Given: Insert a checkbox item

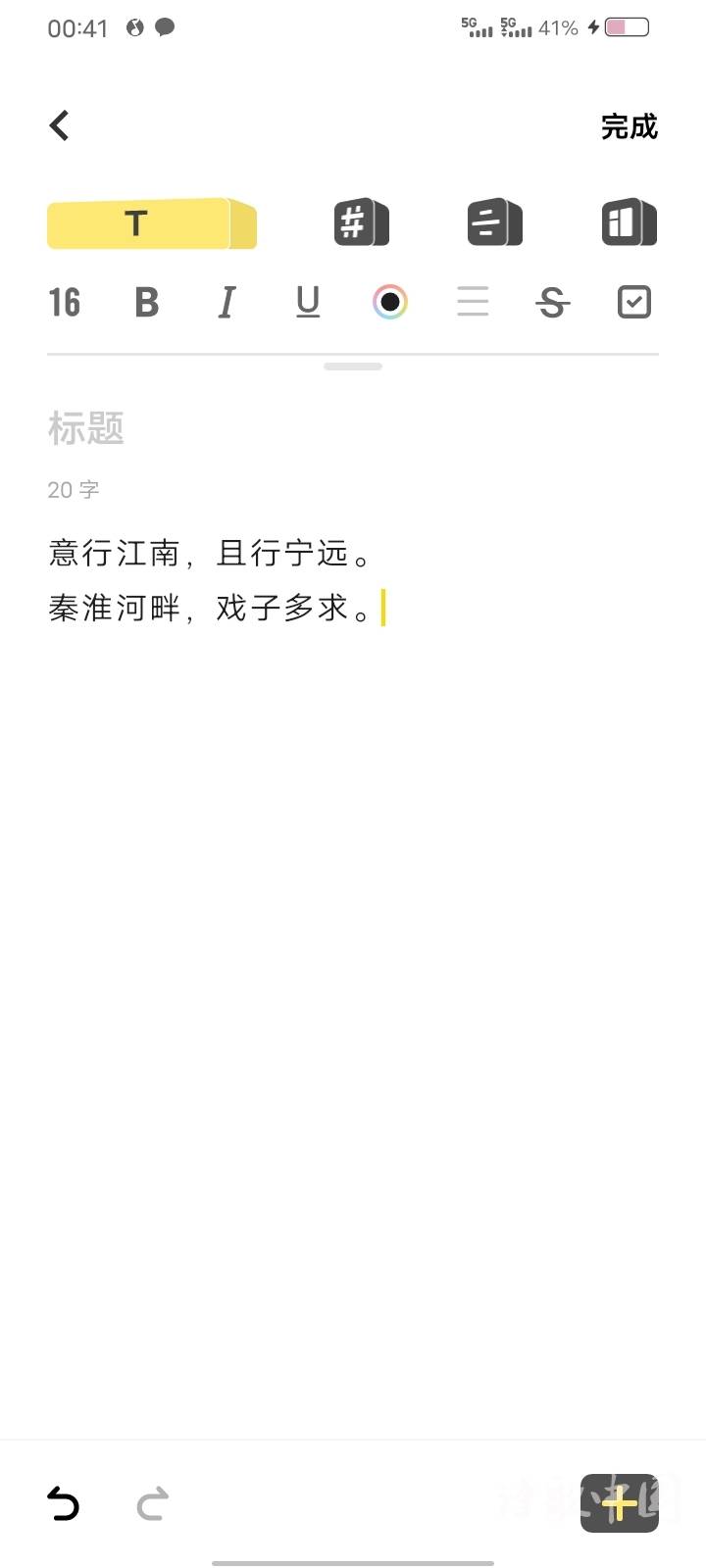Looking at the screenshot, I should [x=634, y=302].
